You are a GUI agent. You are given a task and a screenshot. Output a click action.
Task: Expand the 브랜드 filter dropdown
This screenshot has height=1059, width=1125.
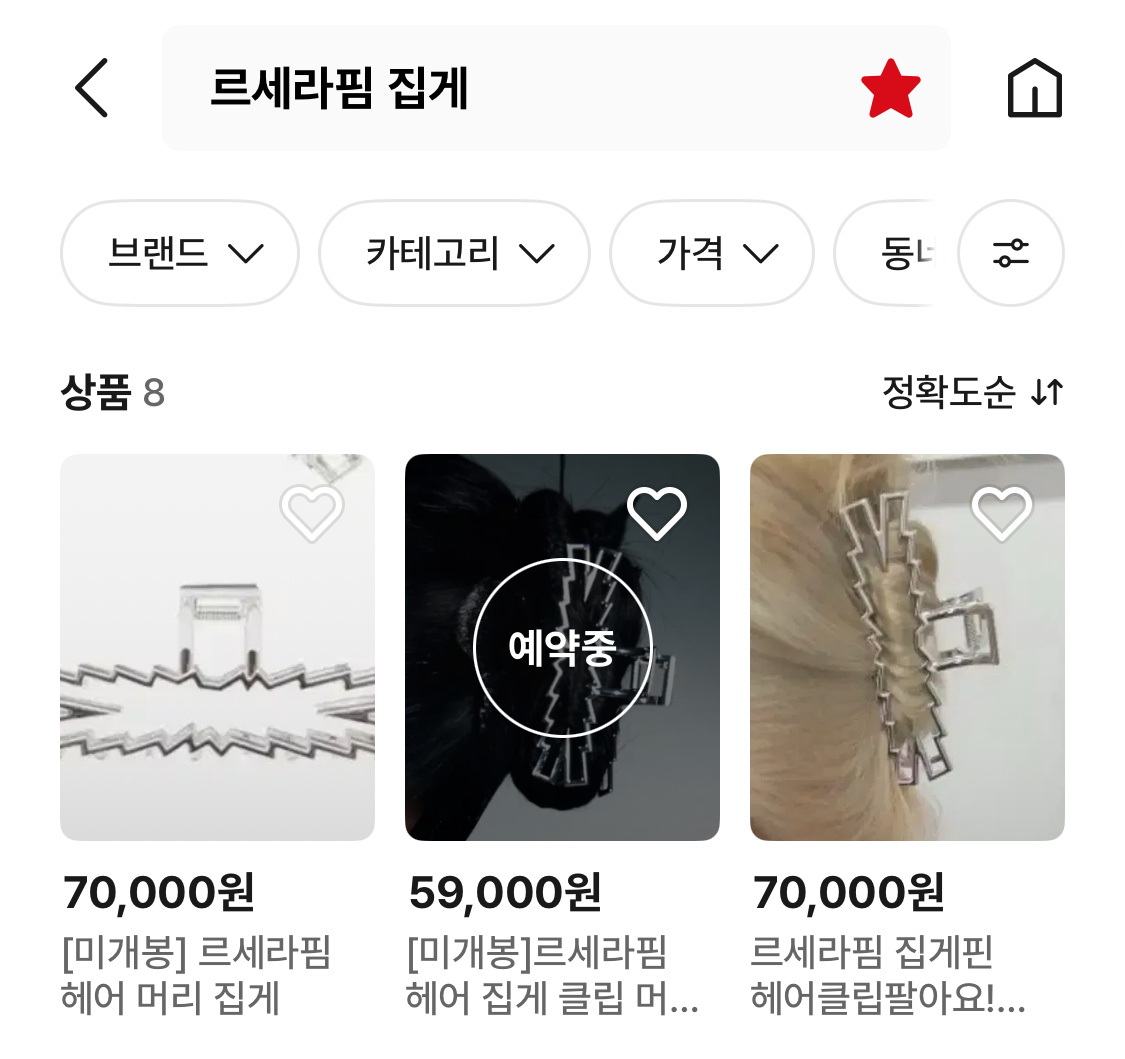[x=180, y=253]
